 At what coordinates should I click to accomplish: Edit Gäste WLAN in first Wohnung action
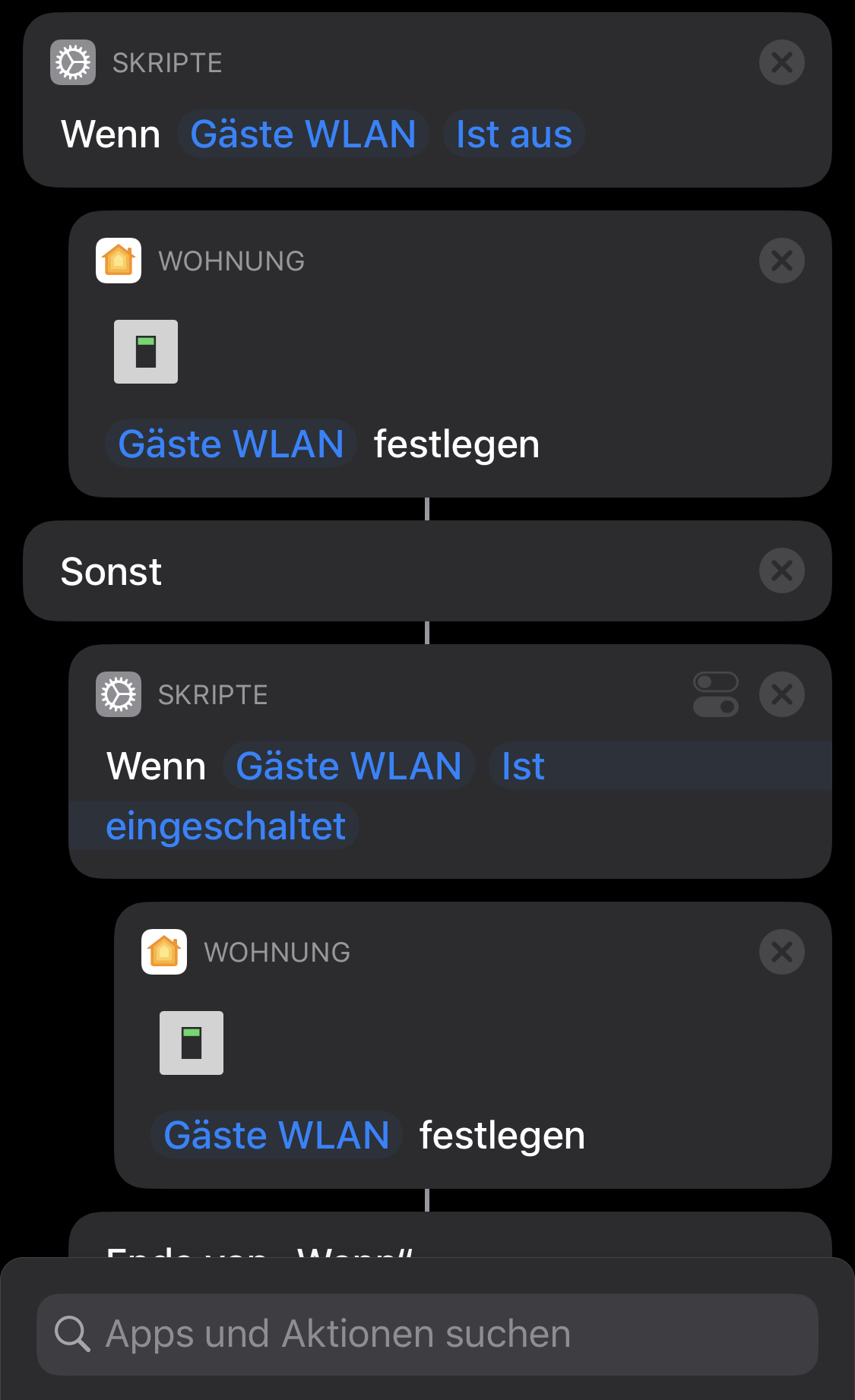click(231, 444)
